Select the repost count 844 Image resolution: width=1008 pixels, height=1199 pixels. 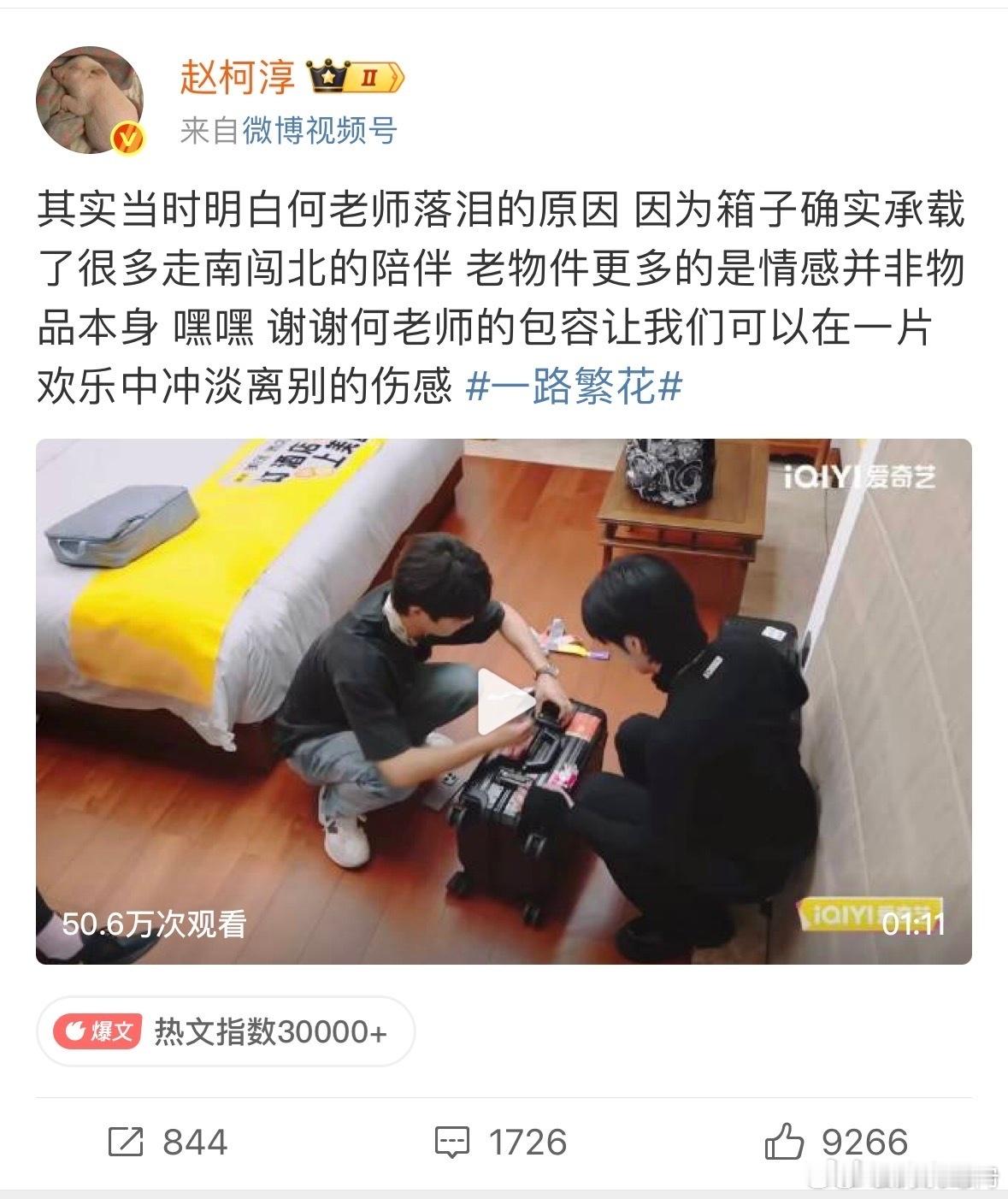(x=194, y=1142)
